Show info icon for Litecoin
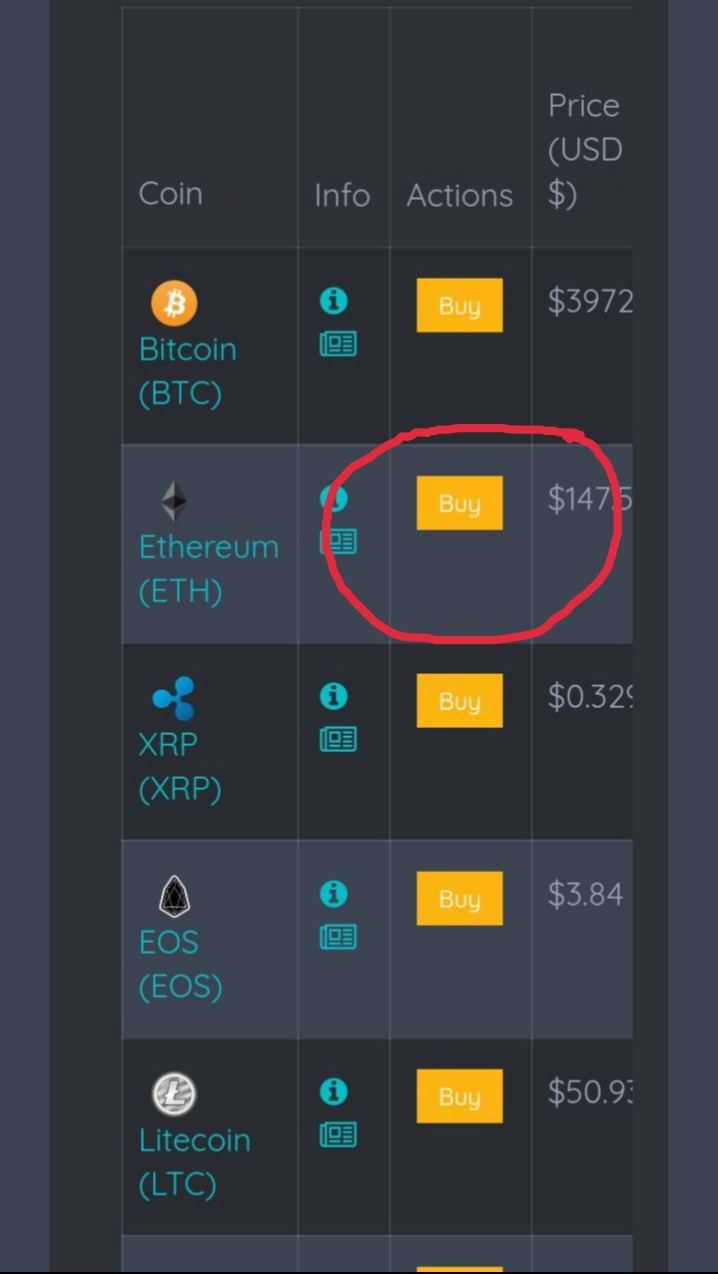The width and height of the screenshot is (718, 1274). [333, 1091]
